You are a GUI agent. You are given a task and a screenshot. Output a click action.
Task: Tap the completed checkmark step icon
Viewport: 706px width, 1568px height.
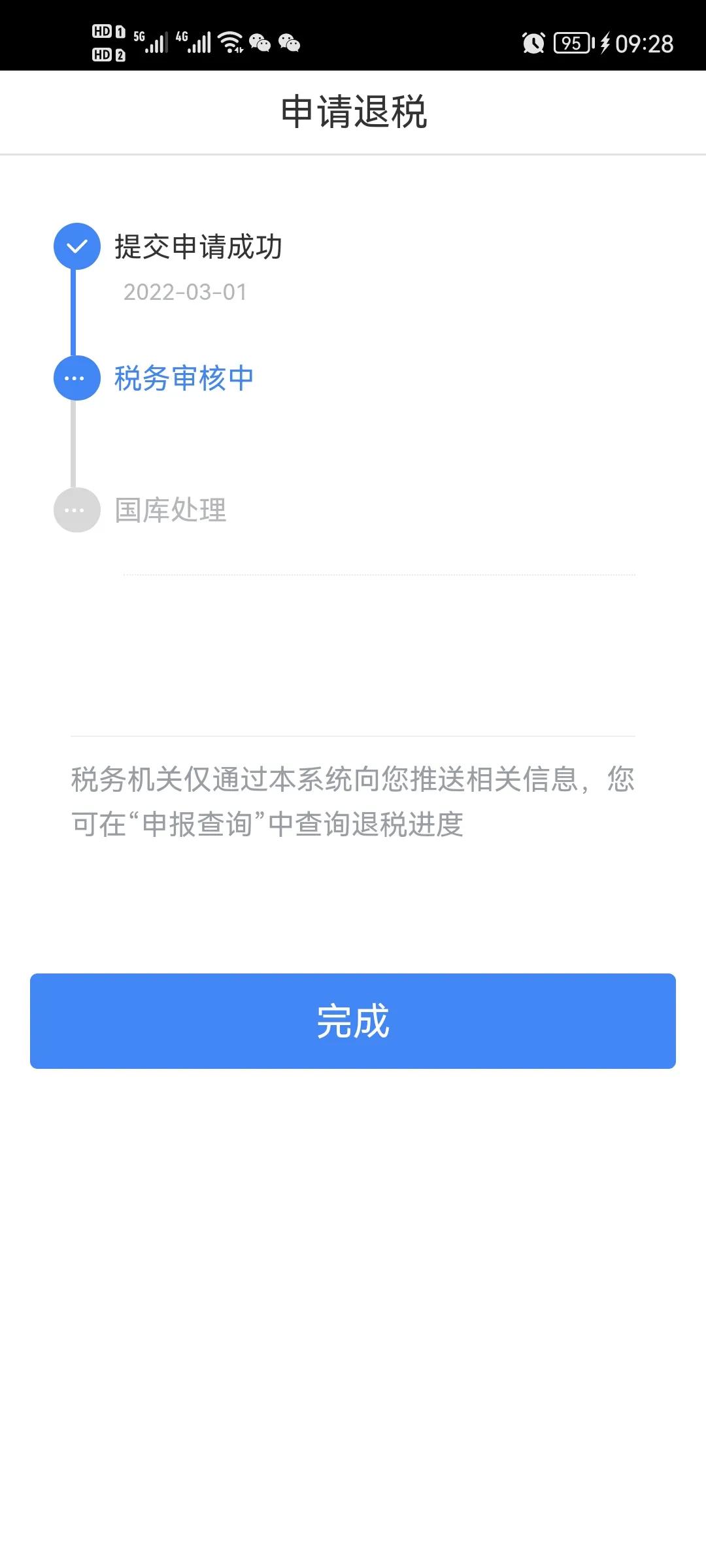point(76,246)
